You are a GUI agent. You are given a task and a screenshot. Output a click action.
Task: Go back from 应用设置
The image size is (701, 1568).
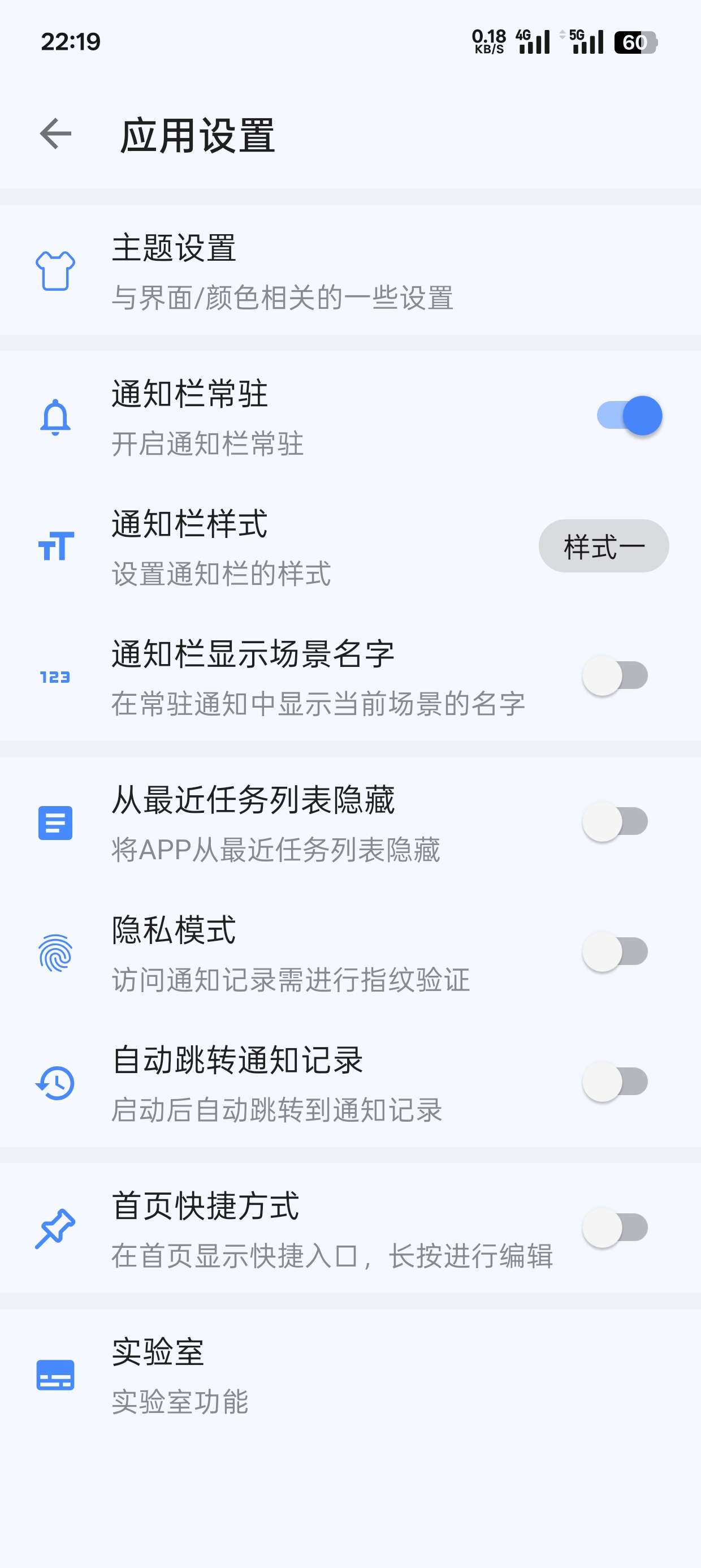pyautogui.click(x=55, y=134)
